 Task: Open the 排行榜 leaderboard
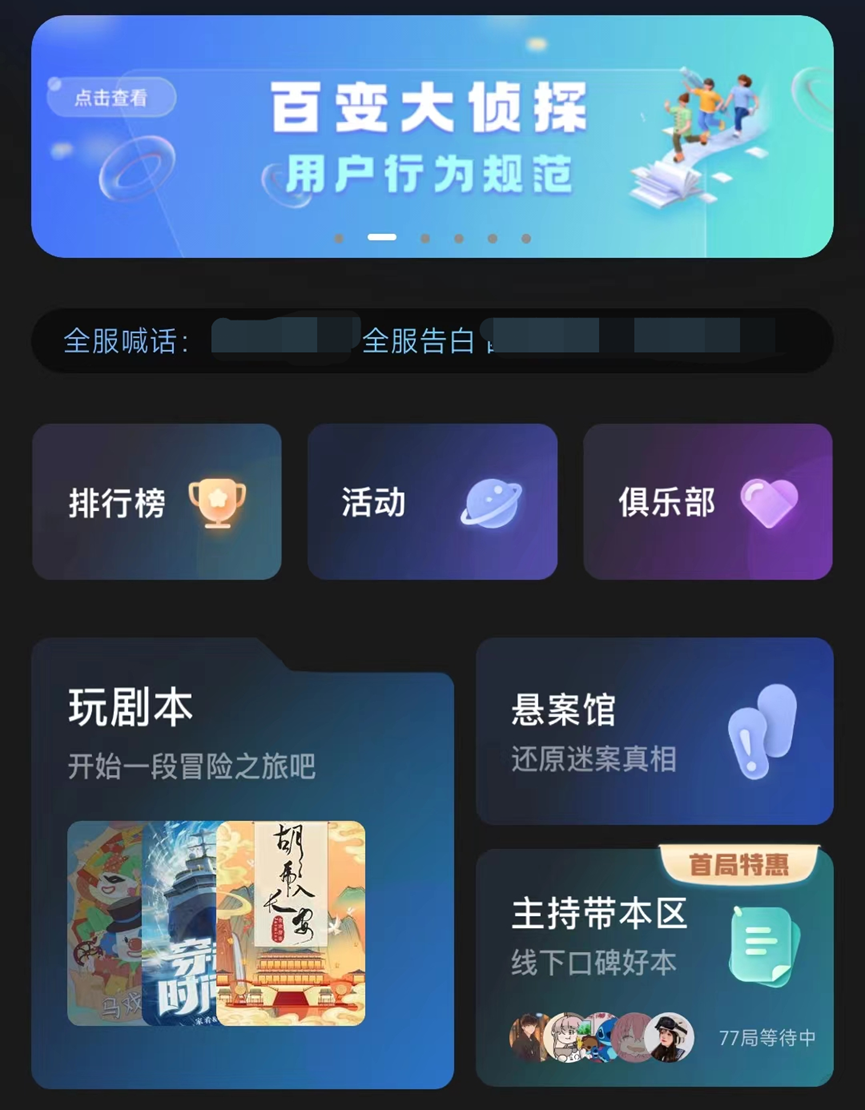click(x=157, y=502)
